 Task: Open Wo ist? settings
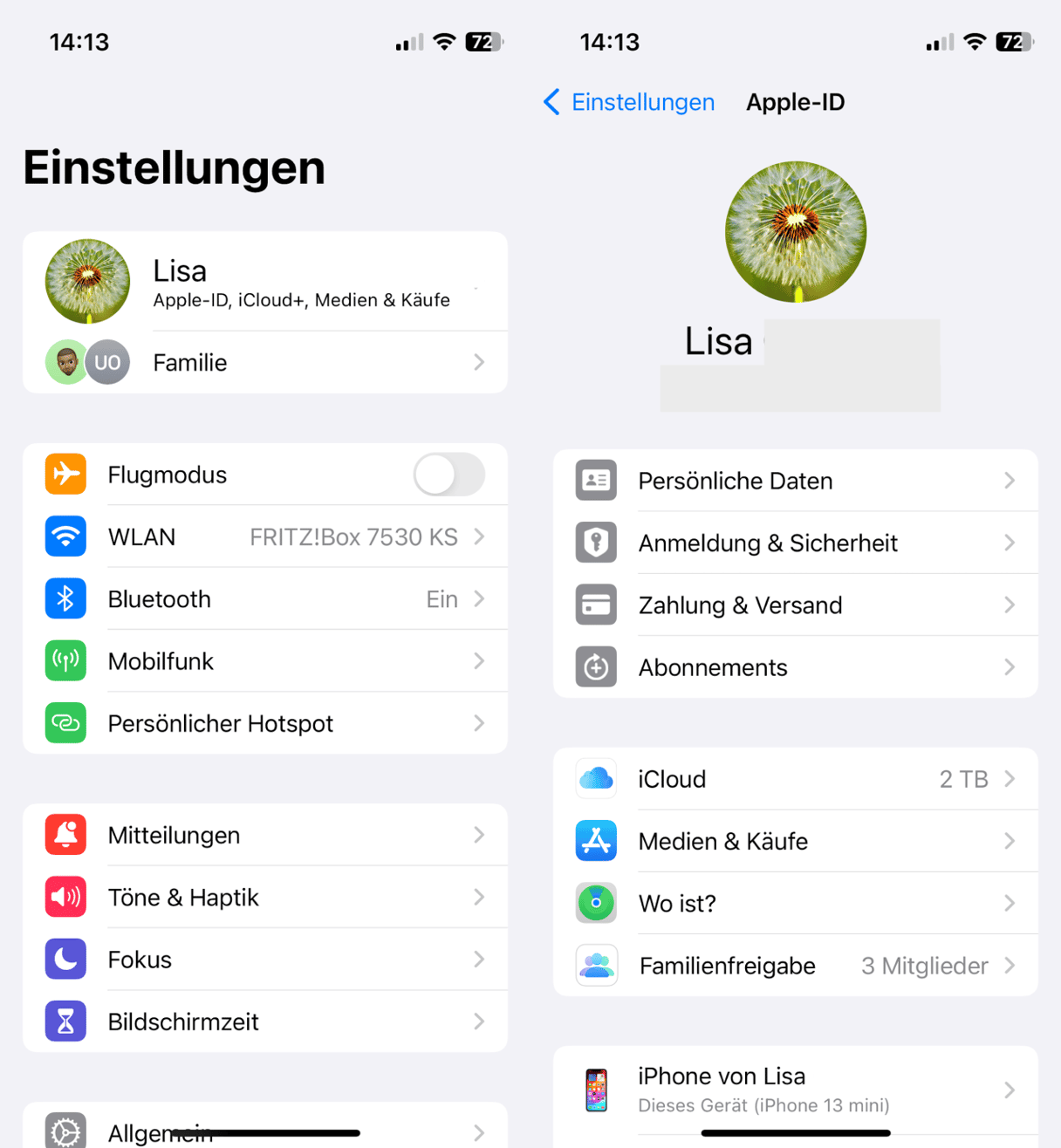coord(796,904)
